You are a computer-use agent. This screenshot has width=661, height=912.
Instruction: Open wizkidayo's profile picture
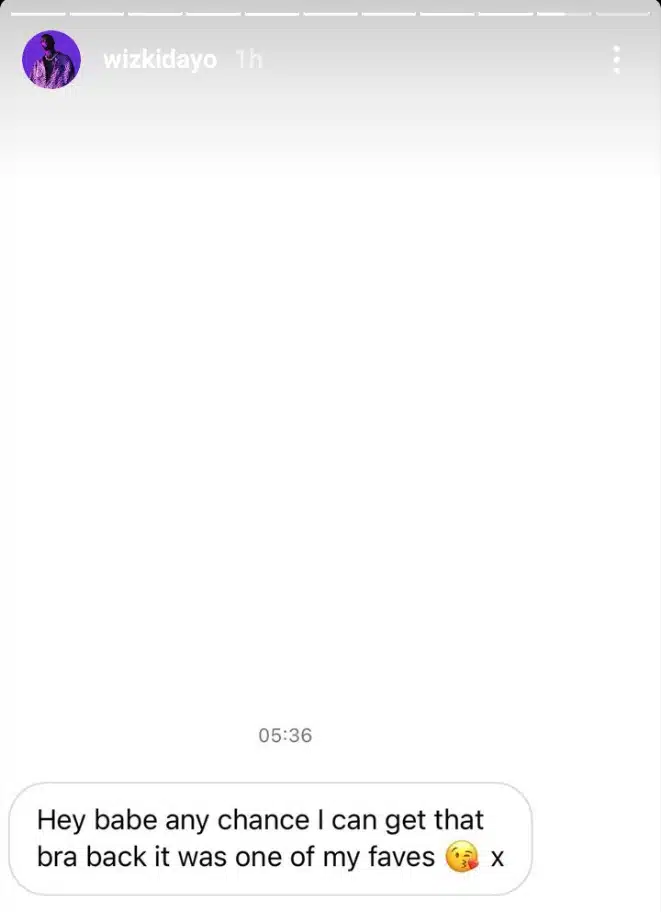(x=51, y=60)
